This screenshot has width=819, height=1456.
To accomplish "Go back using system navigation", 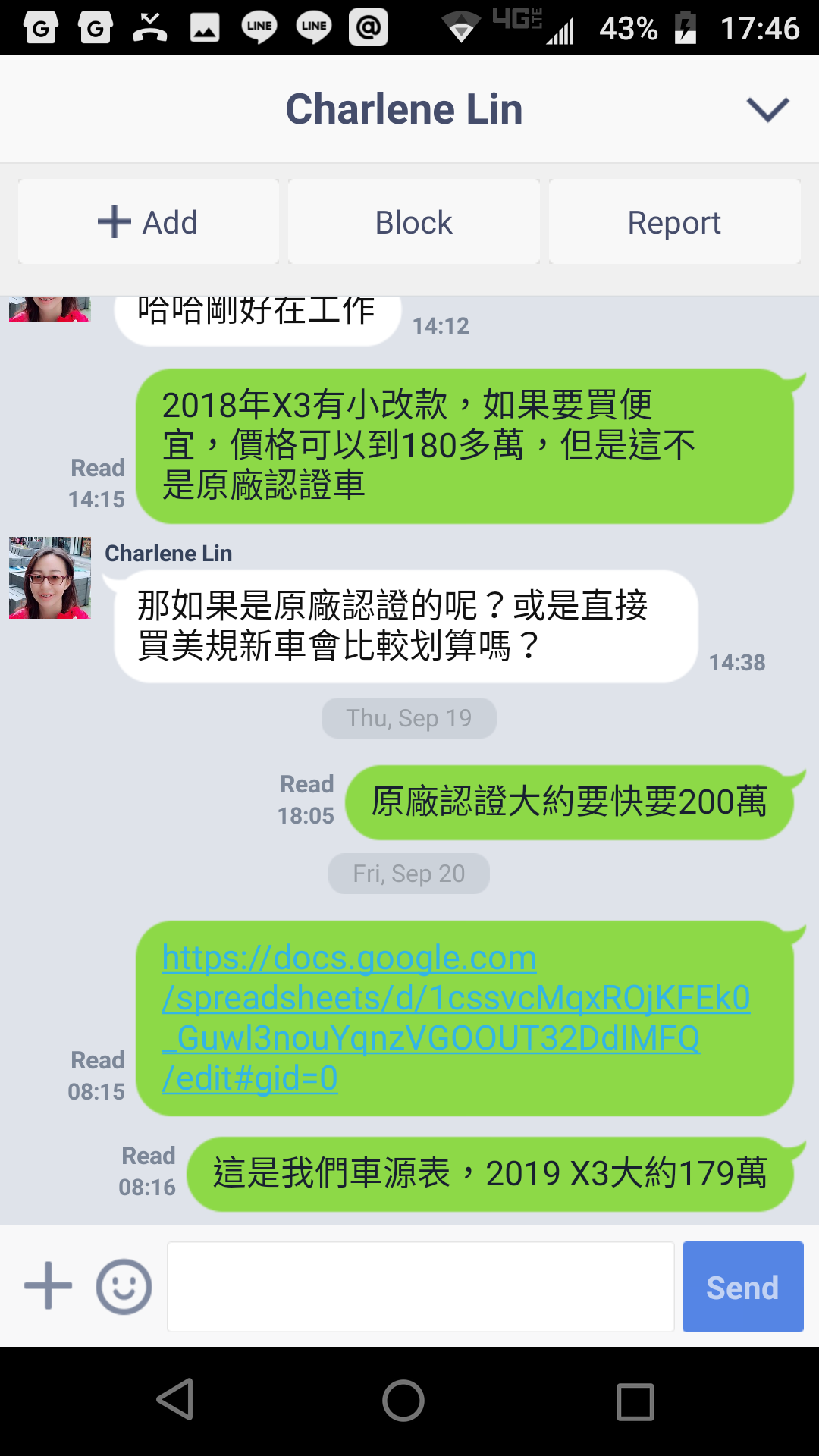I will pyautogui.click(x=176, y=1400).
